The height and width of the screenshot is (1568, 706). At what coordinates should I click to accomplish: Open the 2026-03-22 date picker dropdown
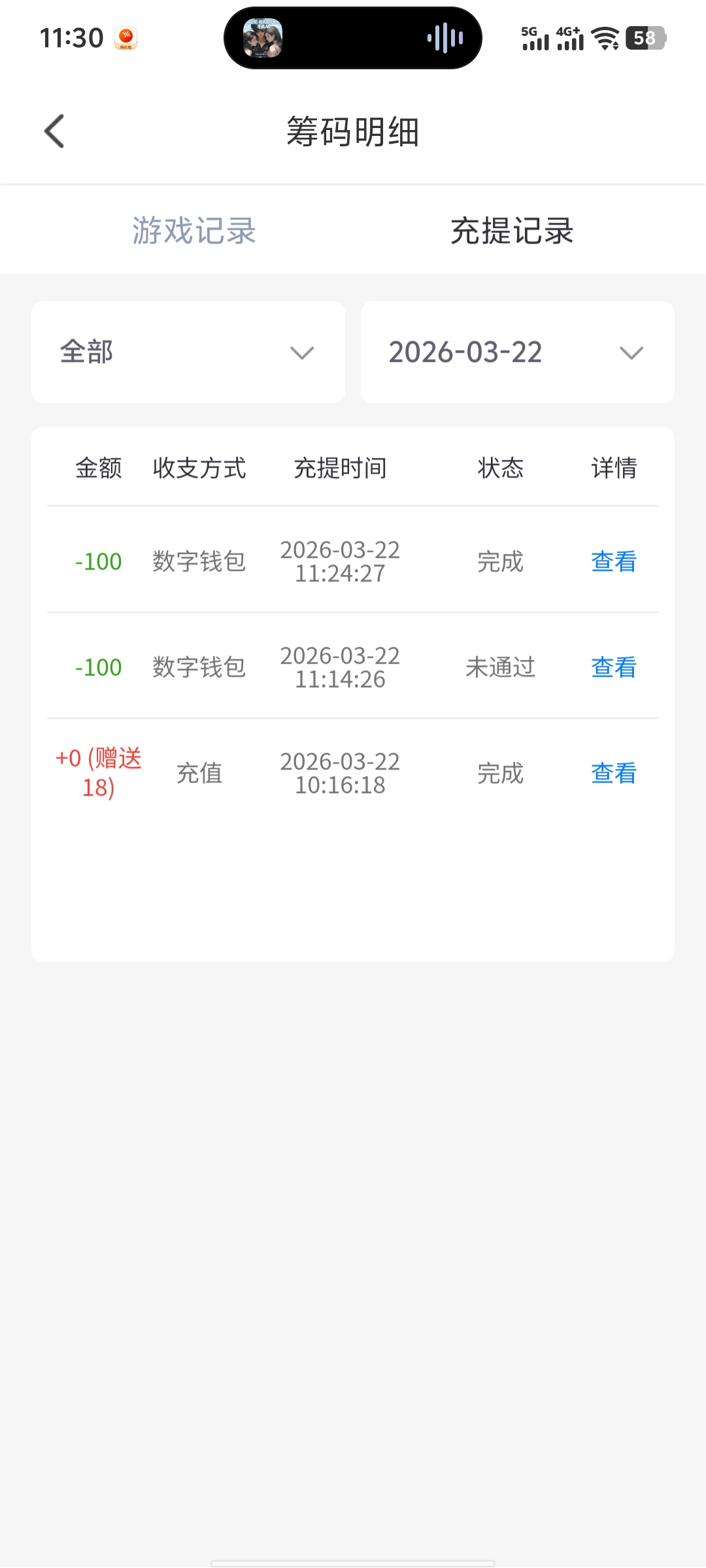517,352
